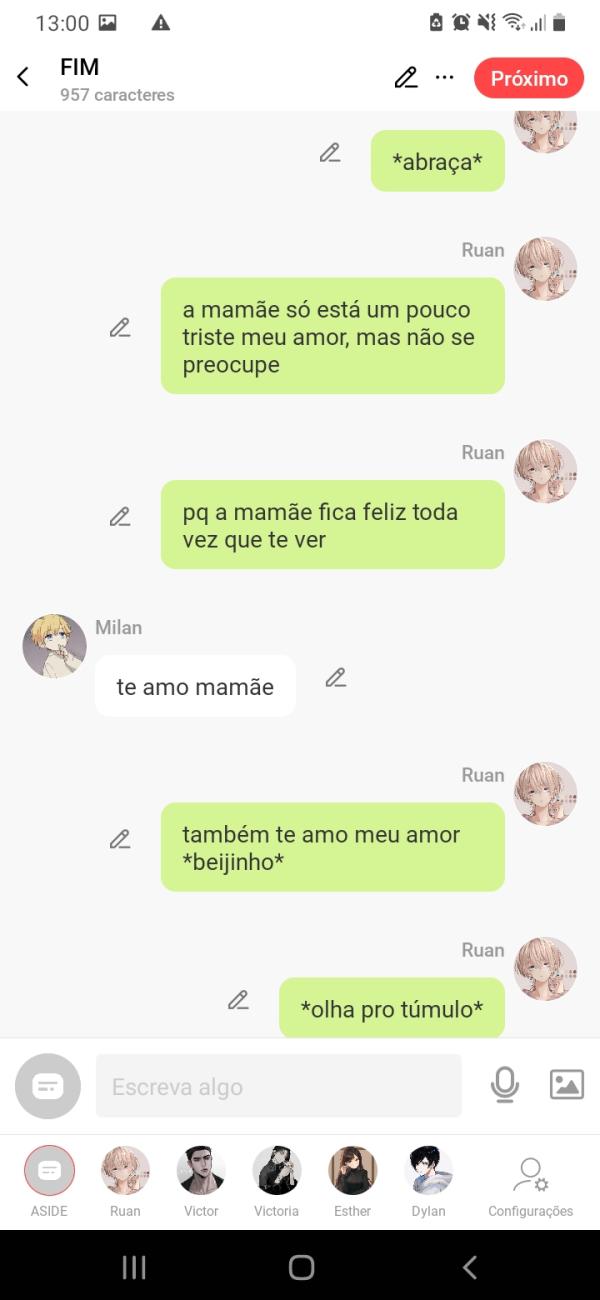The image size is (600, 1300).
Task: Open Android recent apps
Action: coord(134,1267)
